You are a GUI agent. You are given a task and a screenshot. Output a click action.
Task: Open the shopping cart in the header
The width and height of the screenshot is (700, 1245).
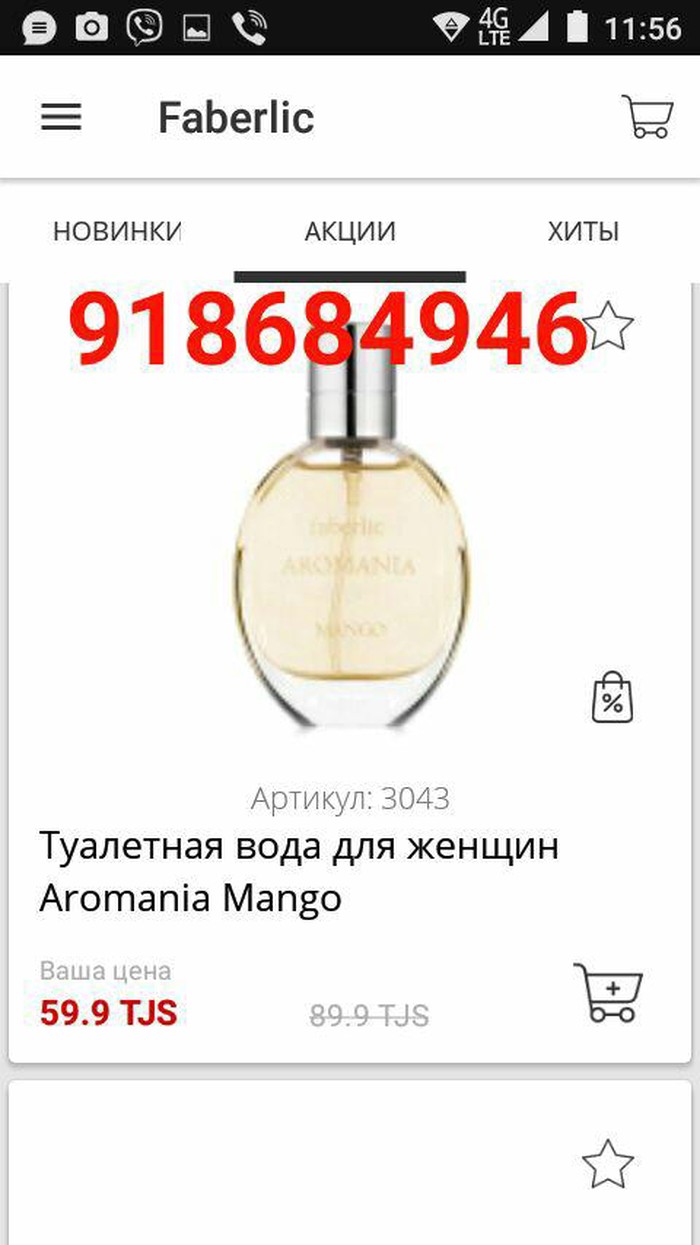646,117
